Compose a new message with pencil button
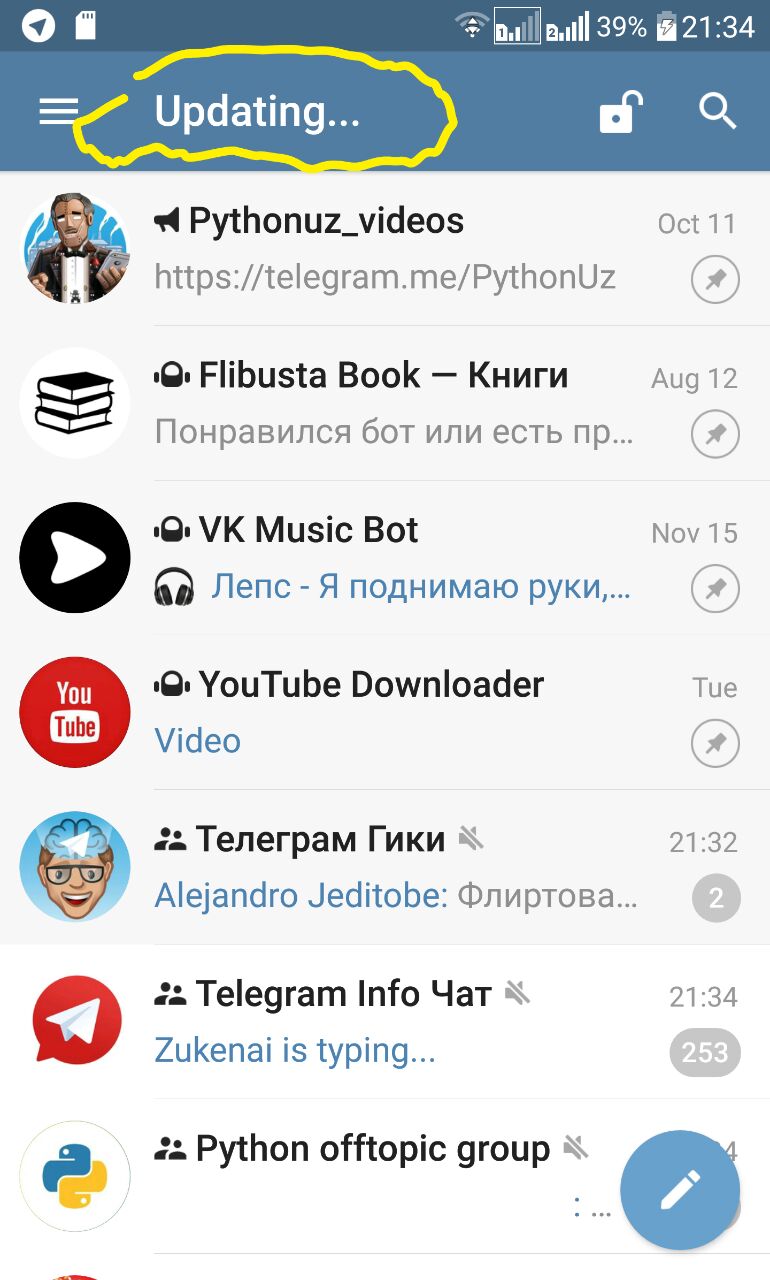Viewport: 770px width, 1280px height. [x=680, y=1190]
